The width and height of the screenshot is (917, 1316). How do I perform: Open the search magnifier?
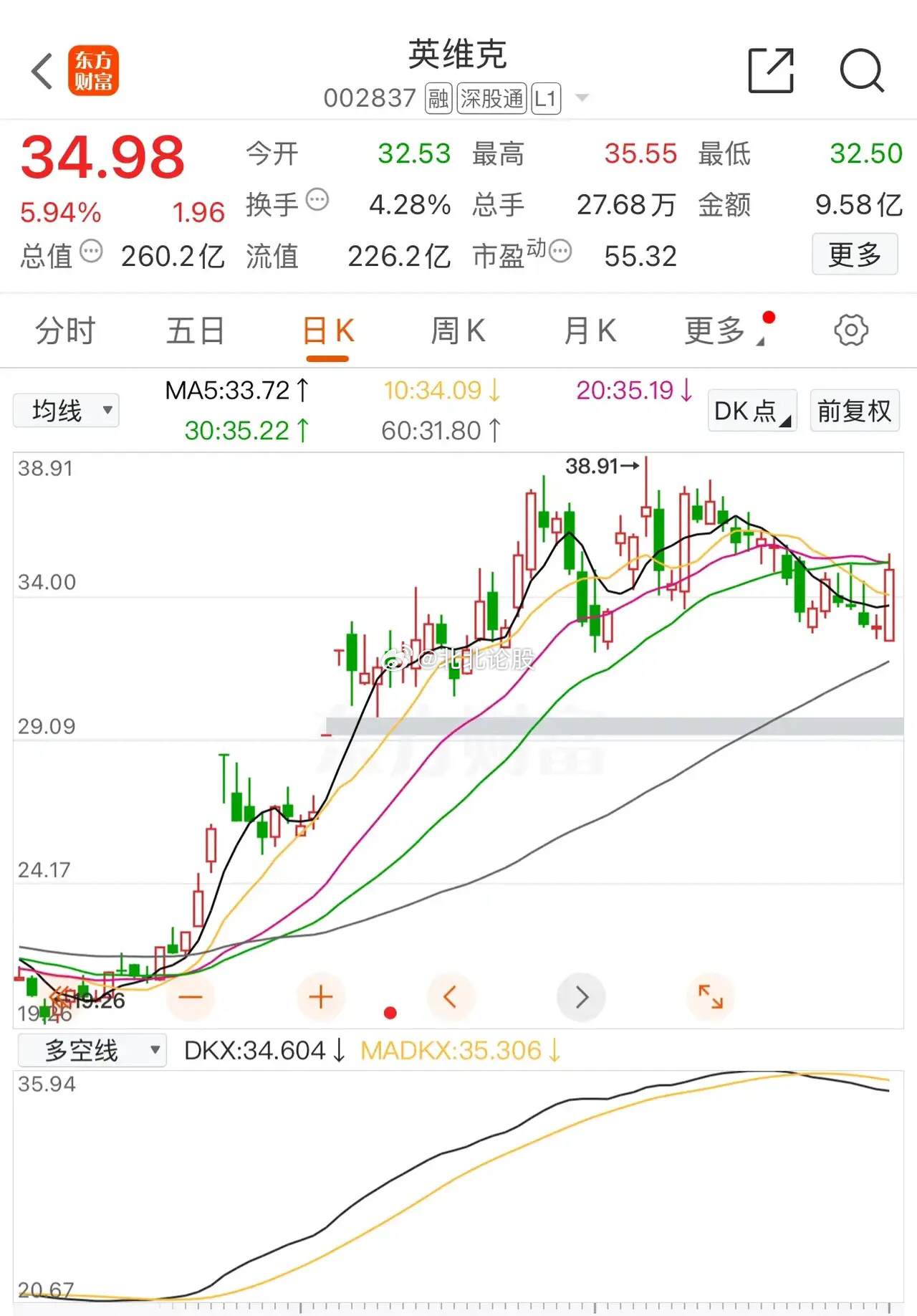click(x=860, y=71)
